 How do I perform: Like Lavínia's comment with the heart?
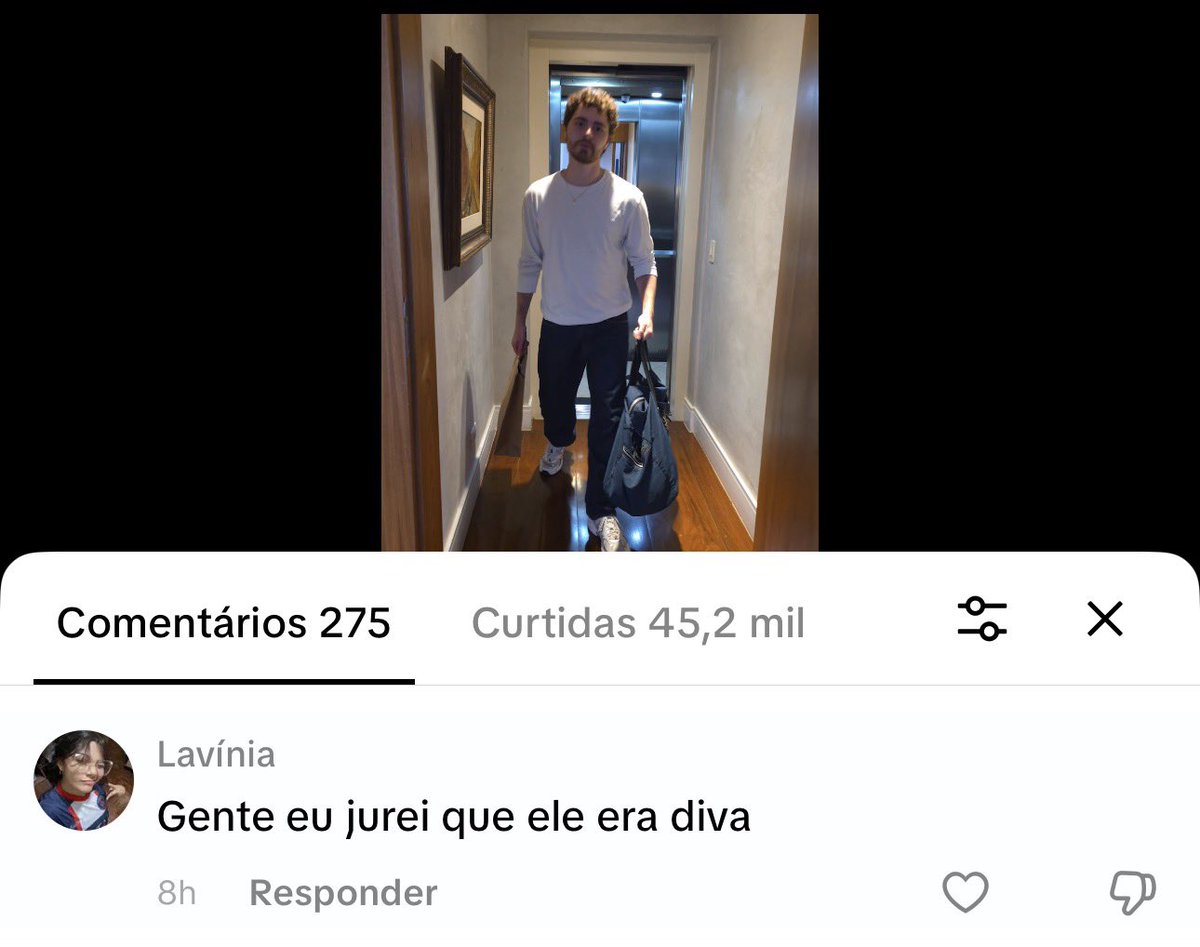(x=966, y=892)
